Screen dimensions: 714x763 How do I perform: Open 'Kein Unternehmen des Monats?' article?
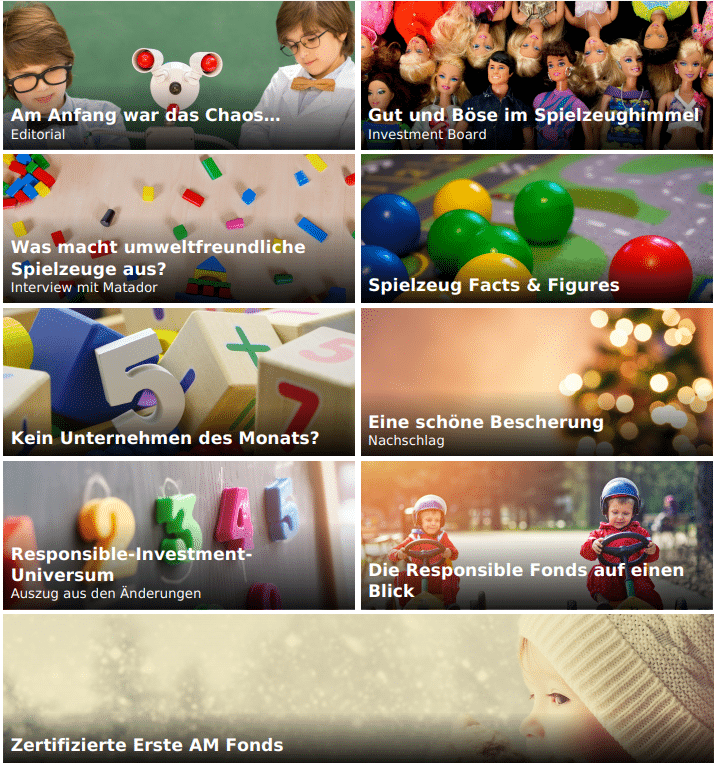[x=178, y=381]
